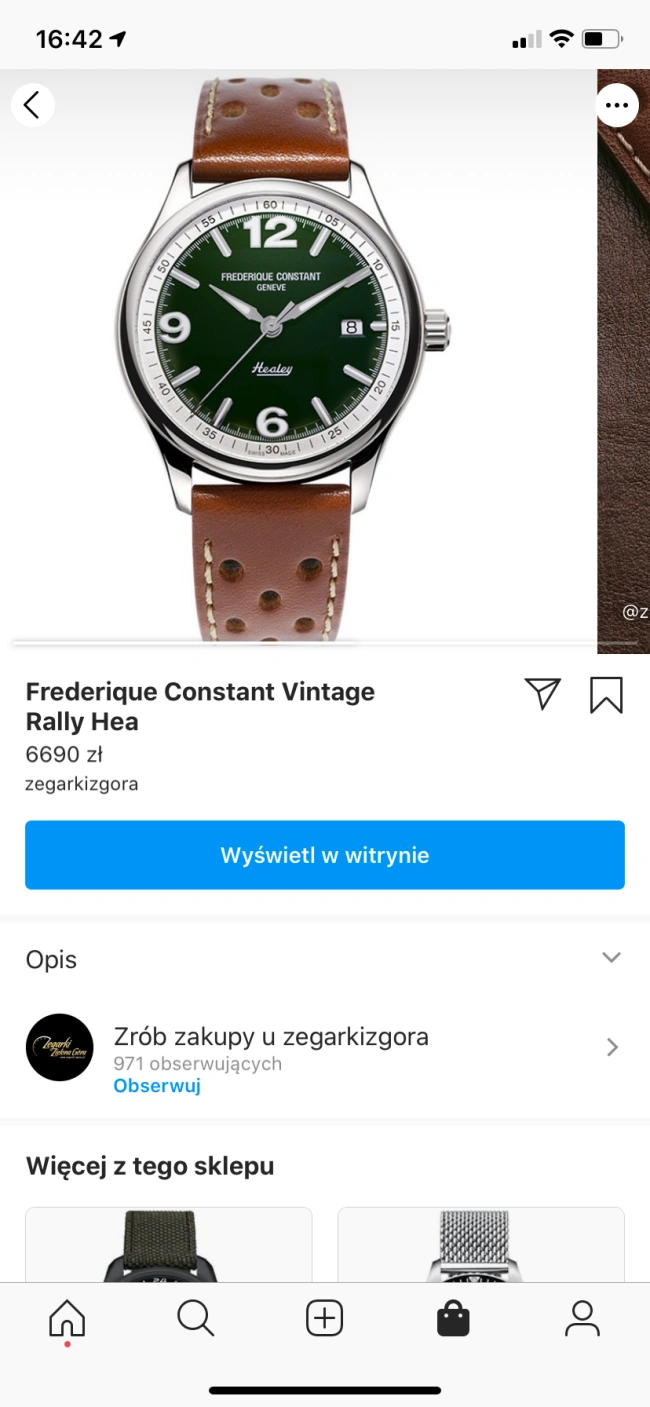The width and height of the screenshot is (650, 1407).
Task: Open the Zrób zakupy u zegarkizgora row
Action: pyautogui.click(x=325, y=1047)
